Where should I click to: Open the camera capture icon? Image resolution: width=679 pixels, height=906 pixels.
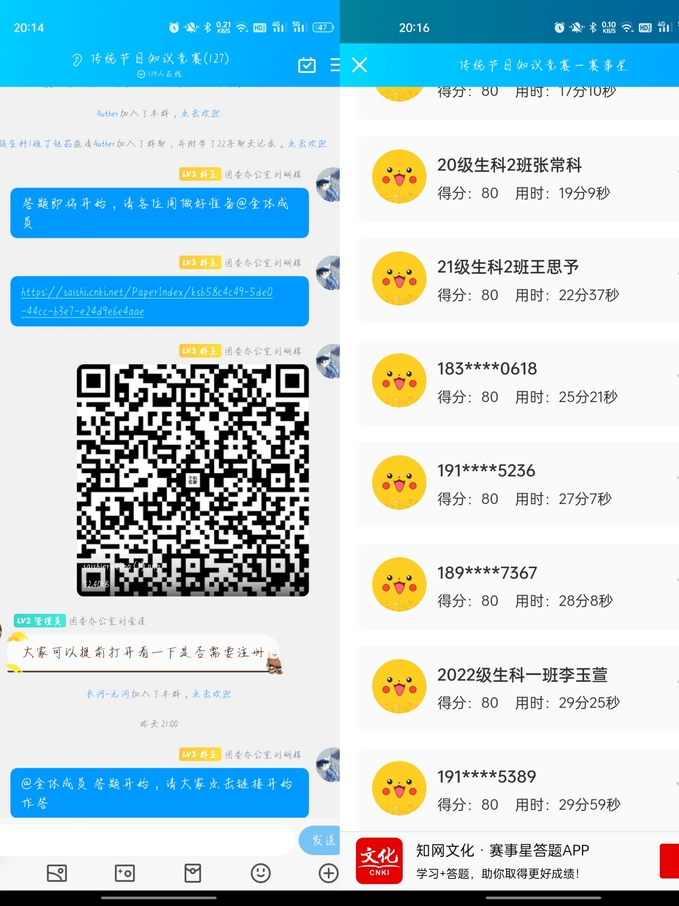[x=125, y=873]
